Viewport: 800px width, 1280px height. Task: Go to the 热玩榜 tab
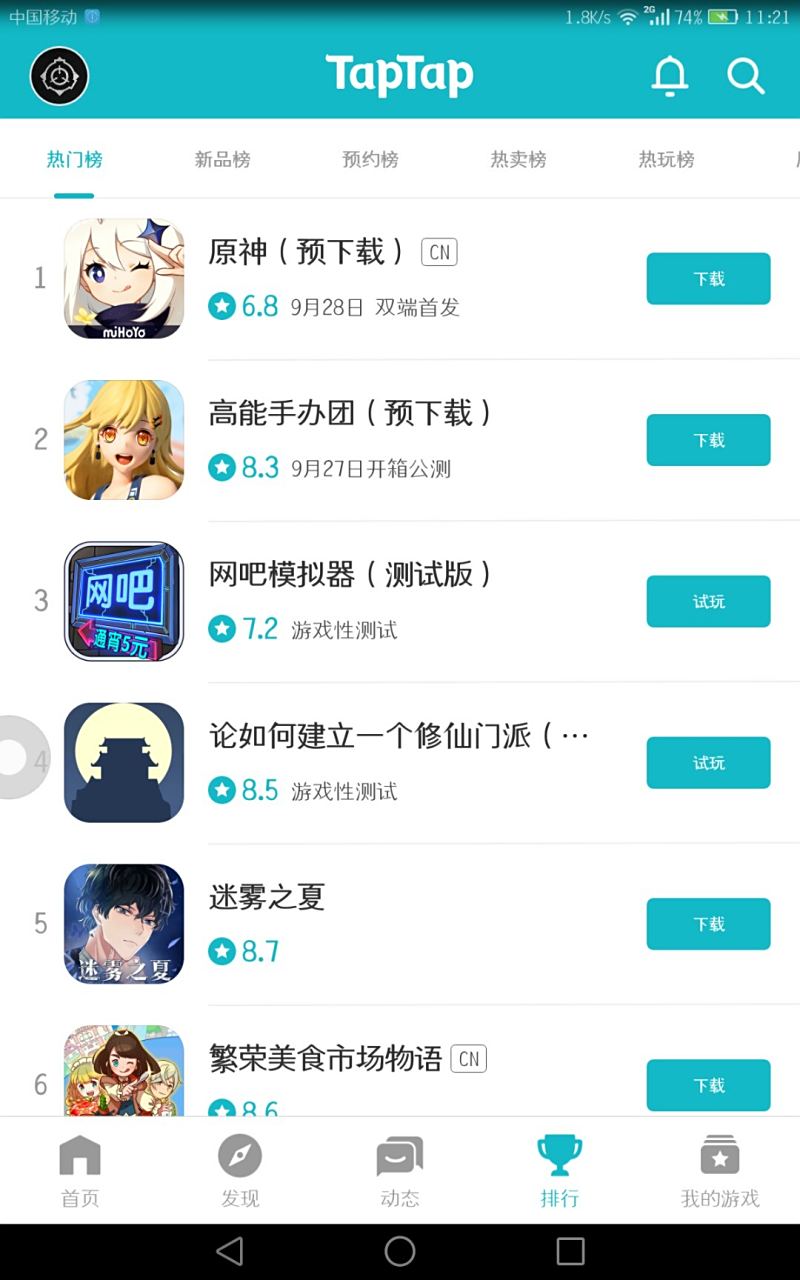[666, 159]
